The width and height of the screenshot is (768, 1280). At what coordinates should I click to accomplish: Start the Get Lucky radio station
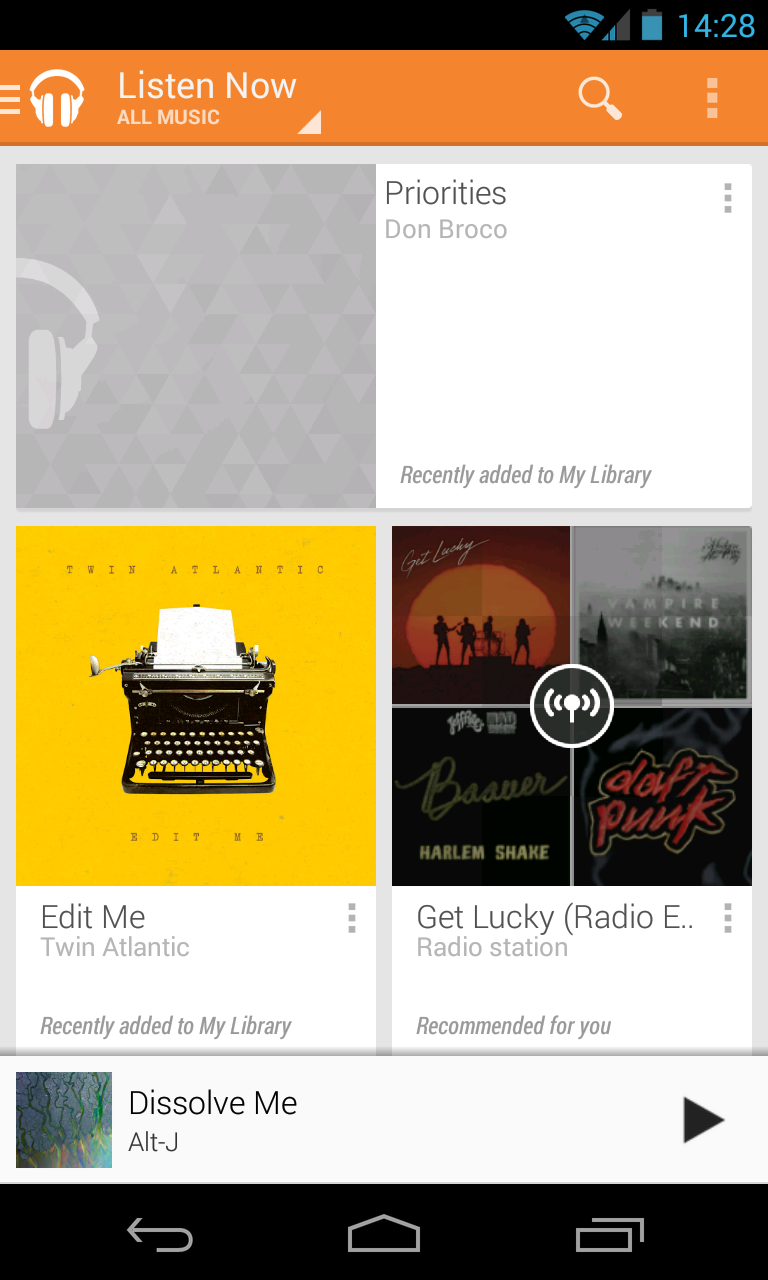pos(571,706)
